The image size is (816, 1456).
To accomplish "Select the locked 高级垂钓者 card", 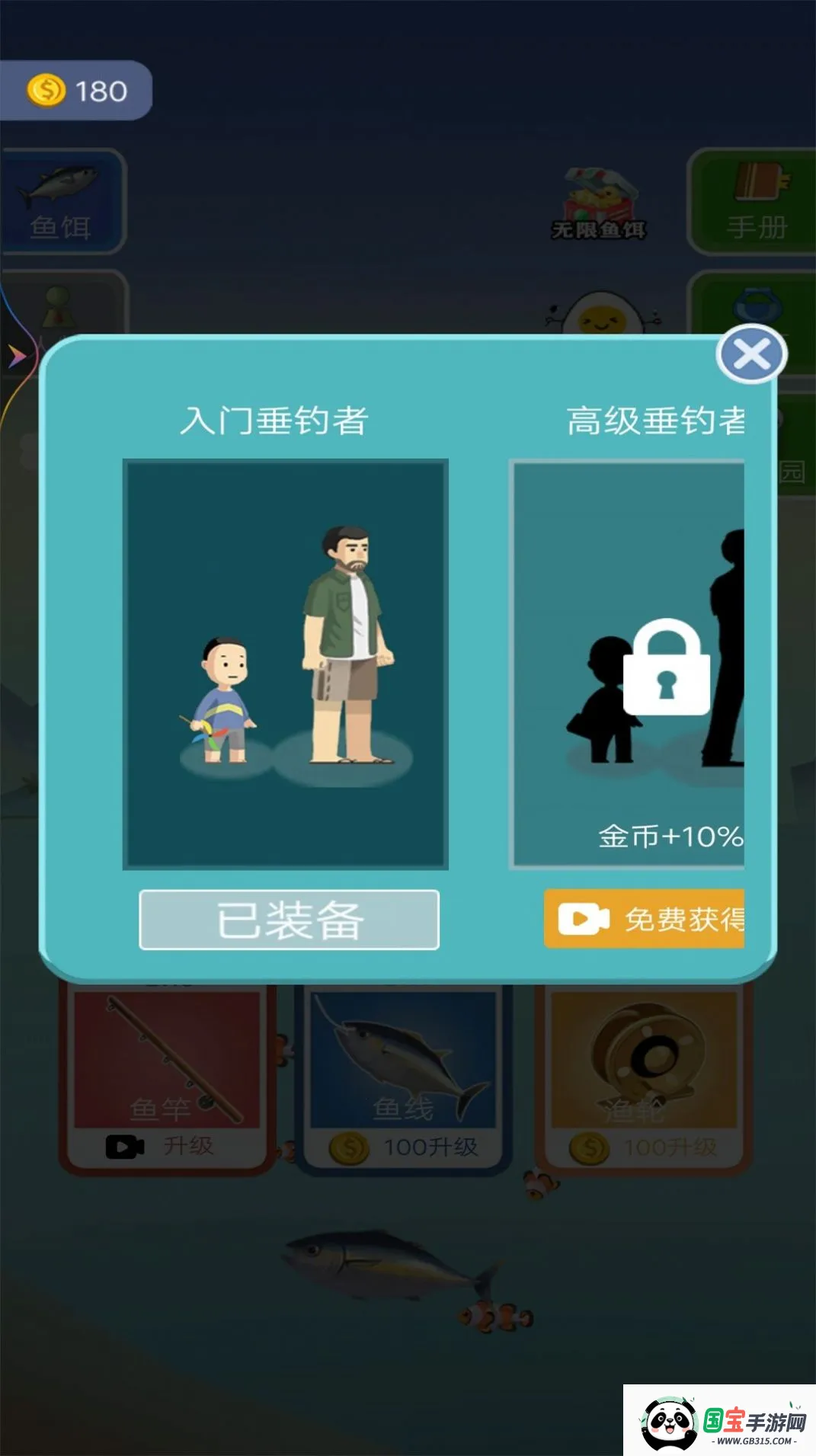I will [629, 664].
